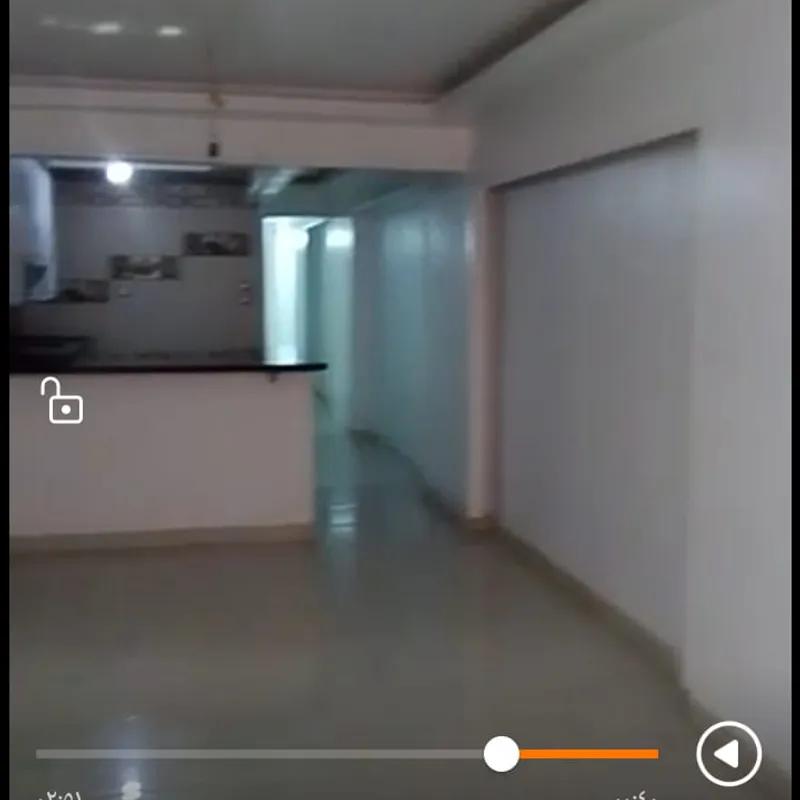Tap the screen lock icon

pos(62,401)
